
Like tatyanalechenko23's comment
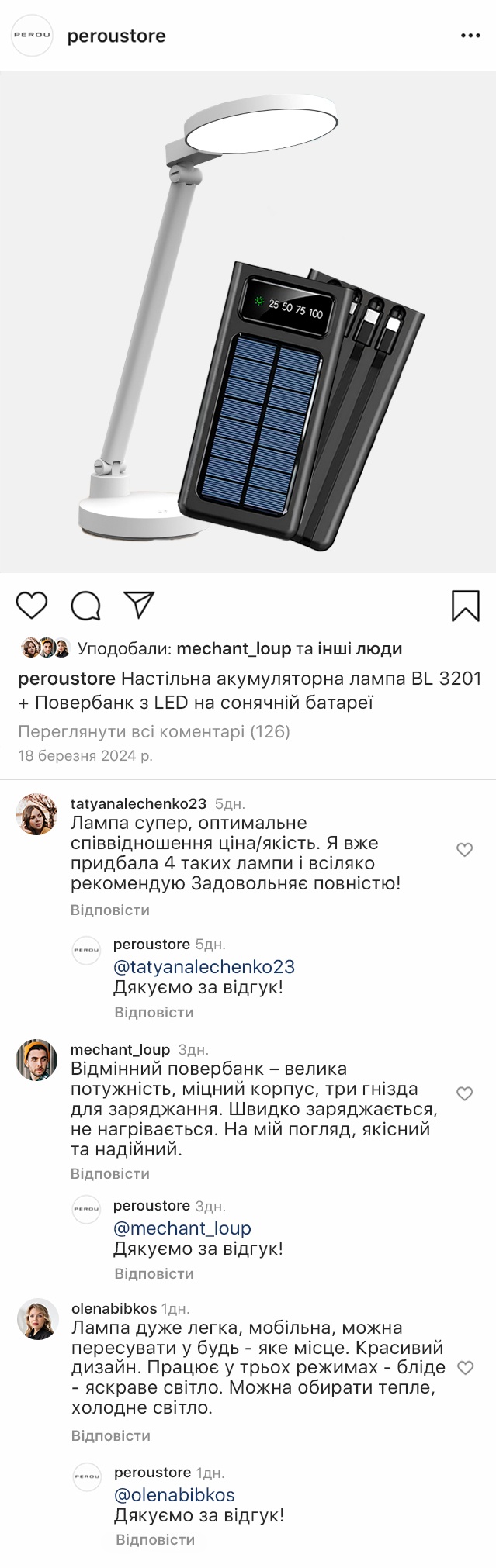pyautogui.click(x=464, y=850)
